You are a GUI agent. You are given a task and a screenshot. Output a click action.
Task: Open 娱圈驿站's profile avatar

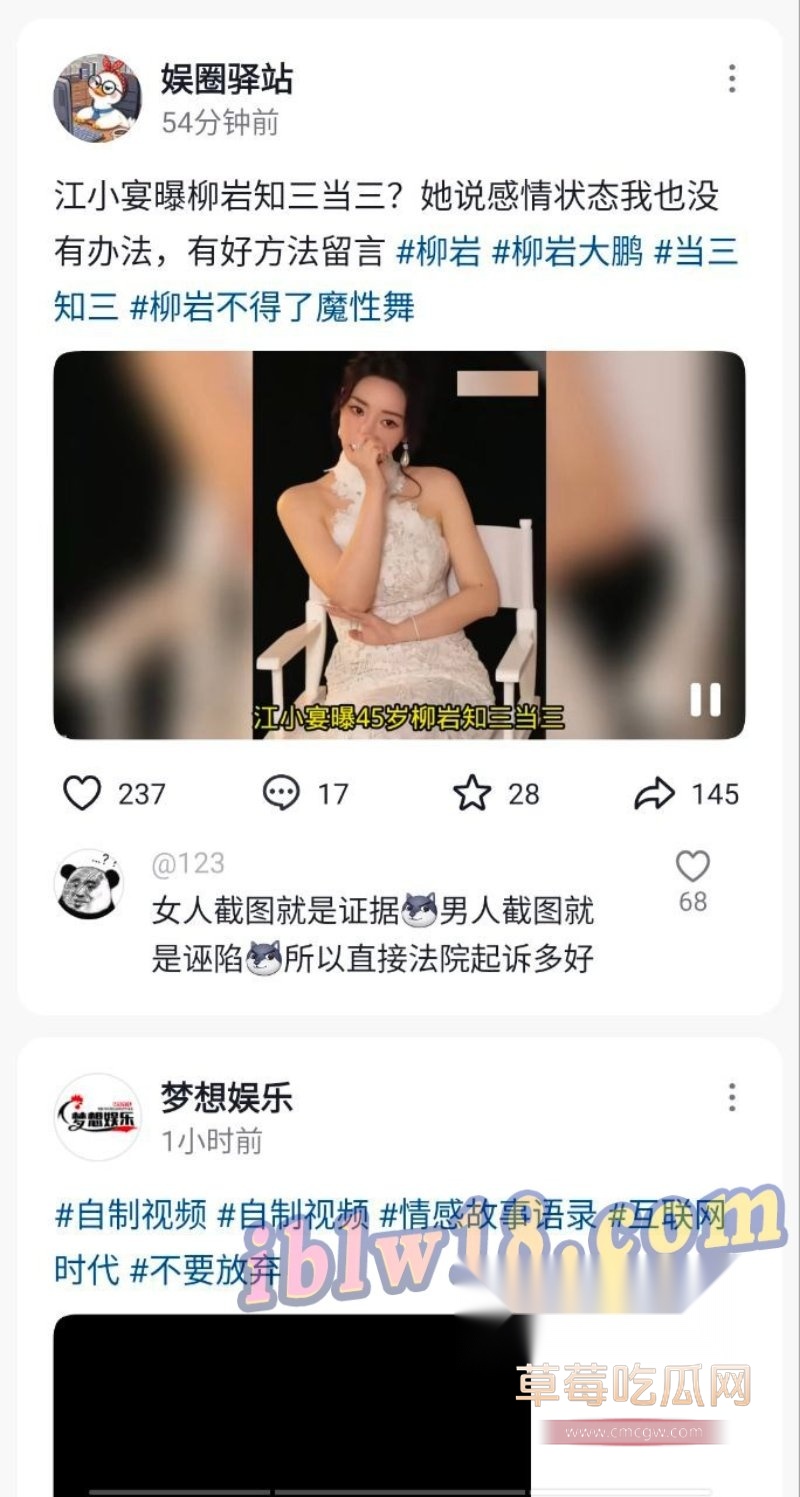click(97, 98)
